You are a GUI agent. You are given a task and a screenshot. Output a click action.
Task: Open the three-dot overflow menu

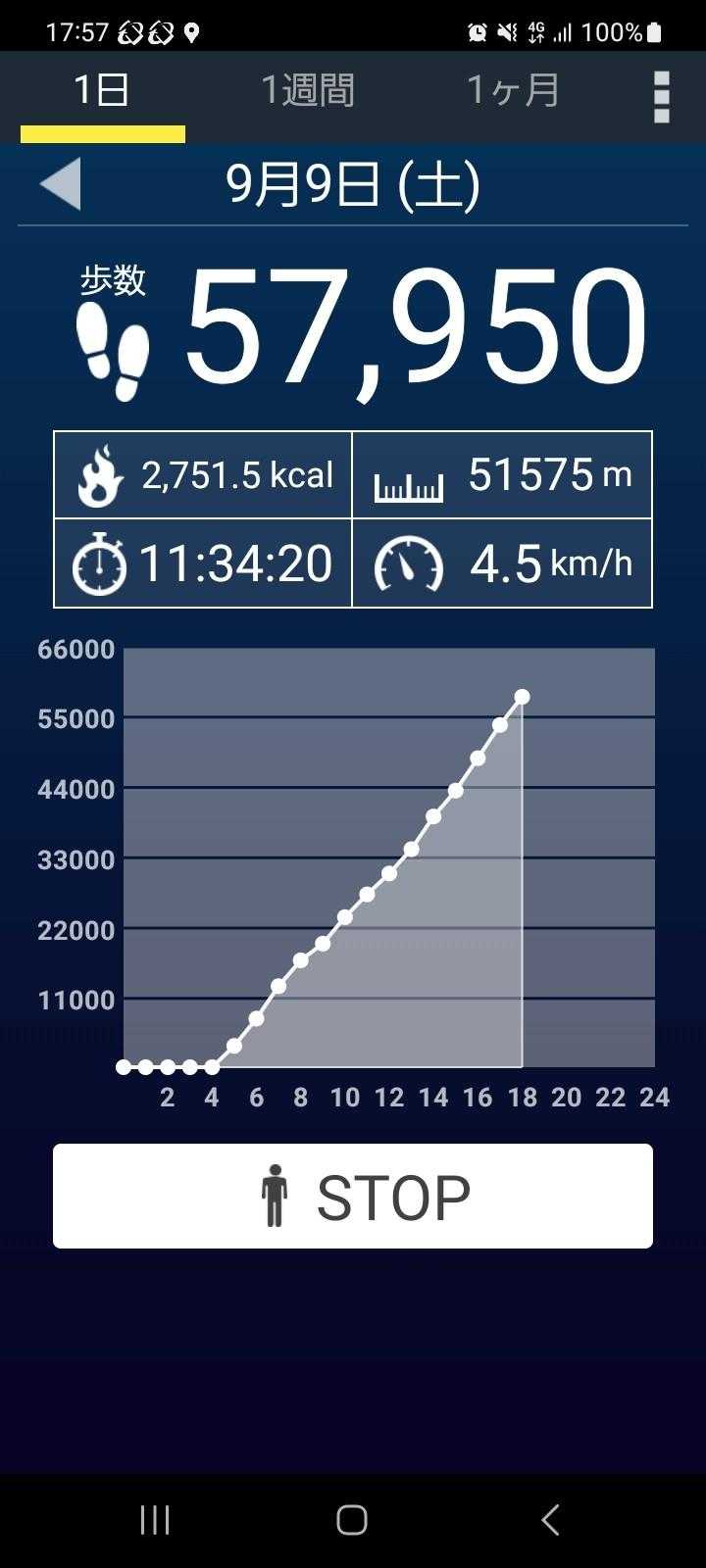661,96
